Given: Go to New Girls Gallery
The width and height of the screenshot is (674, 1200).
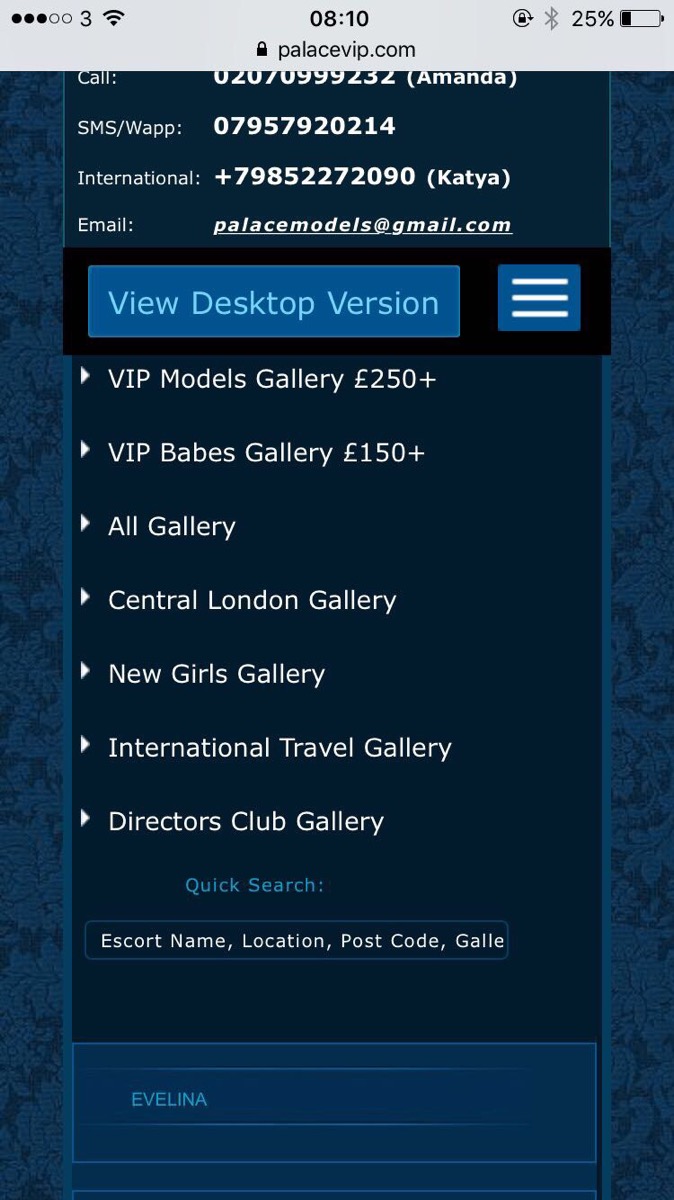Looking at the screenshot, I should [x=216, y=674].
